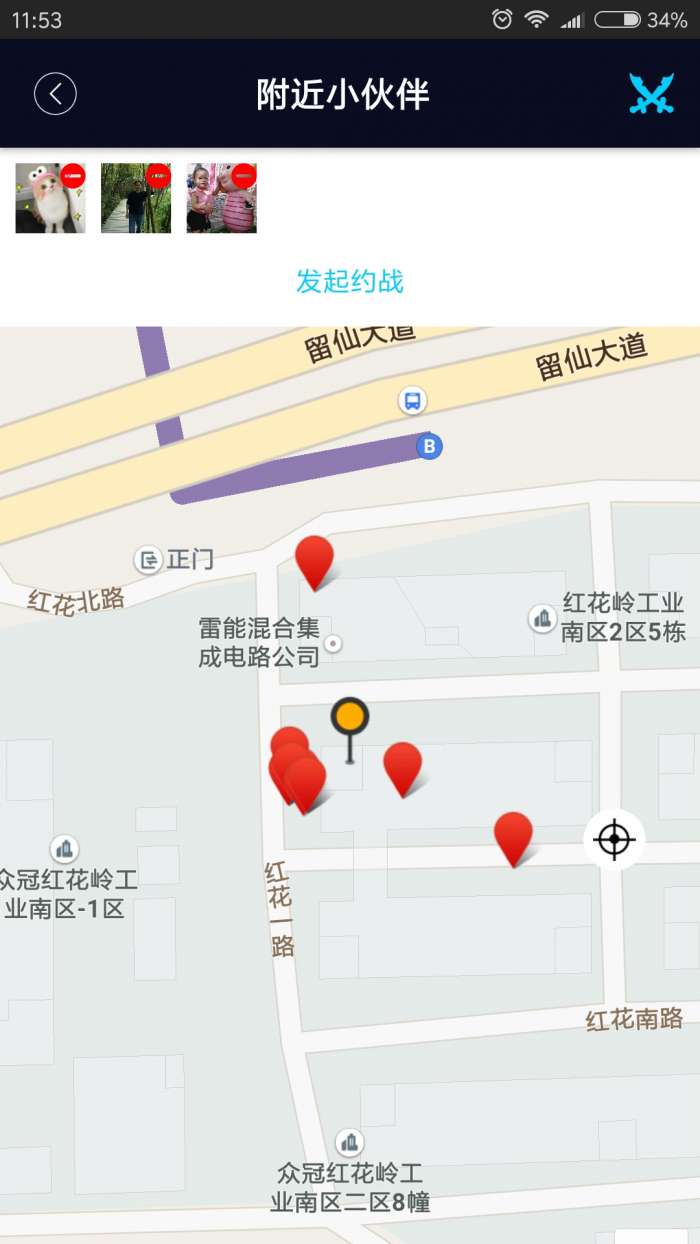Select the single red pin right of orange marker
This screenshot has width=700, height=1244.
click(x=403, y=766)
